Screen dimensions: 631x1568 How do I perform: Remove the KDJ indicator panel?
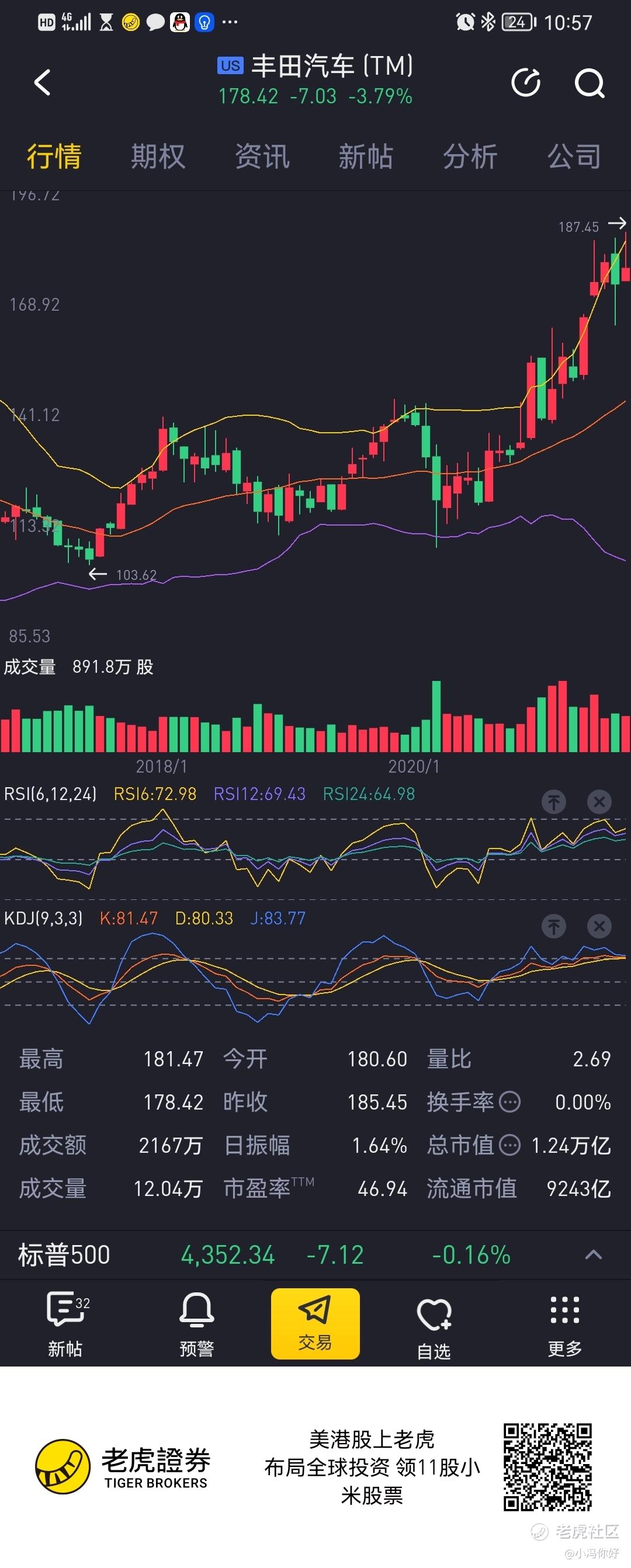(x=599, y=926)
